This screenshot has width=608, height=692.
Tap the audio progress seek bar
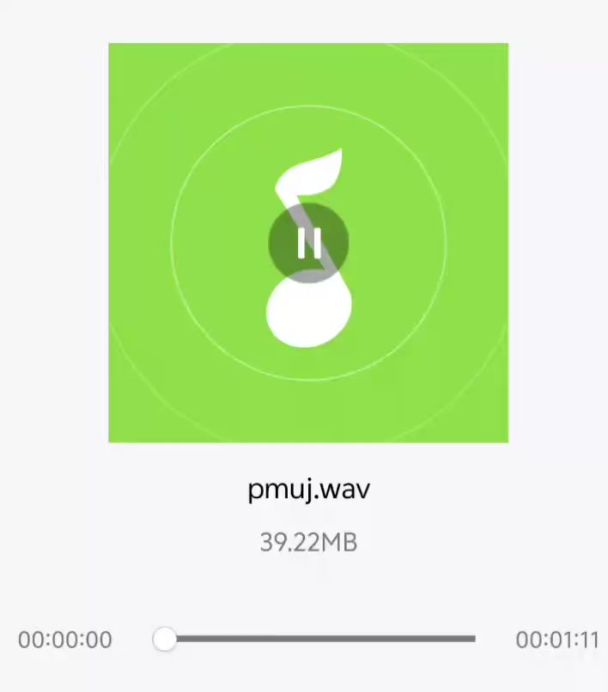coord(320,639)
